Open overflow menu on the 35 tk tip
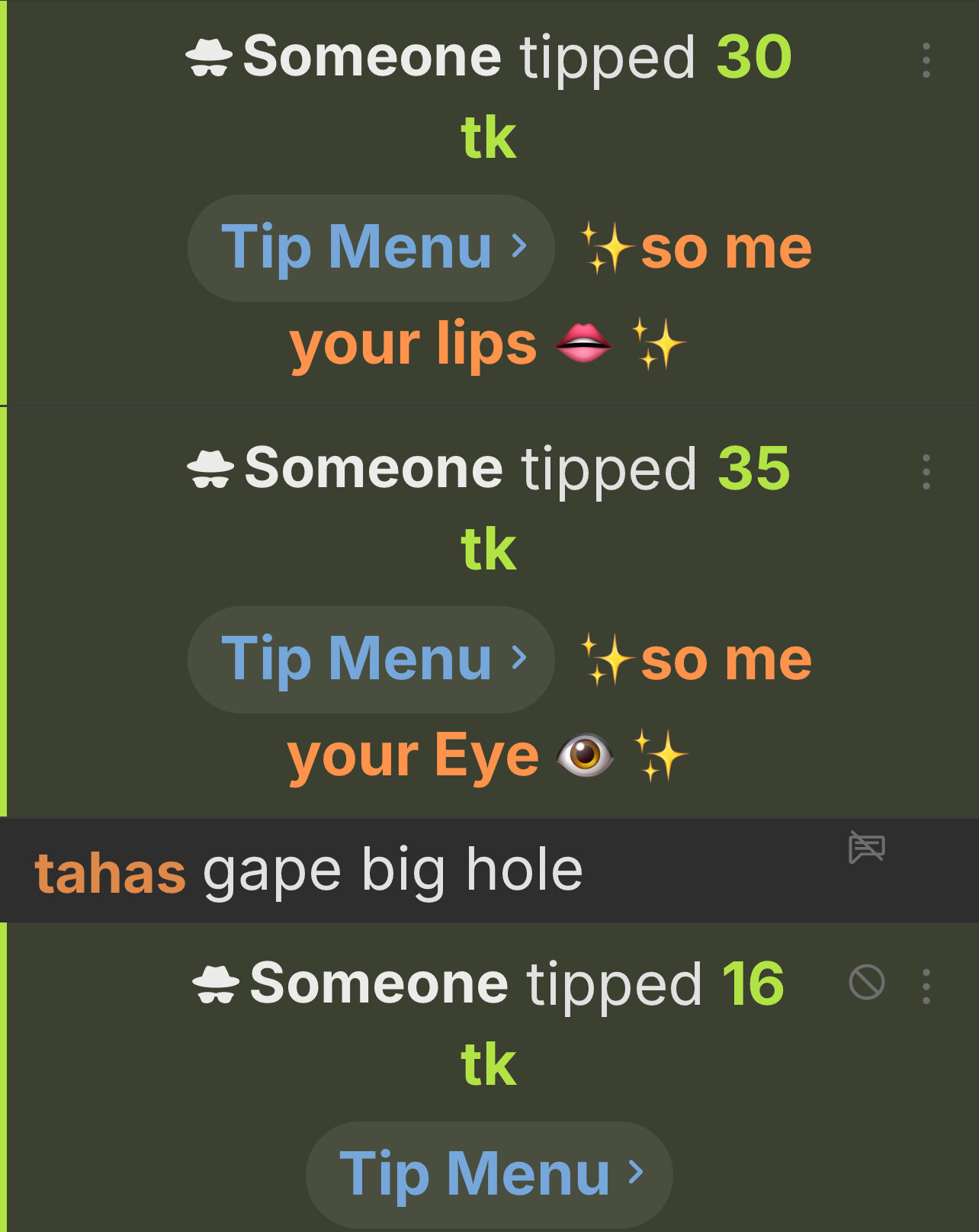 click(x=926, y=472)
